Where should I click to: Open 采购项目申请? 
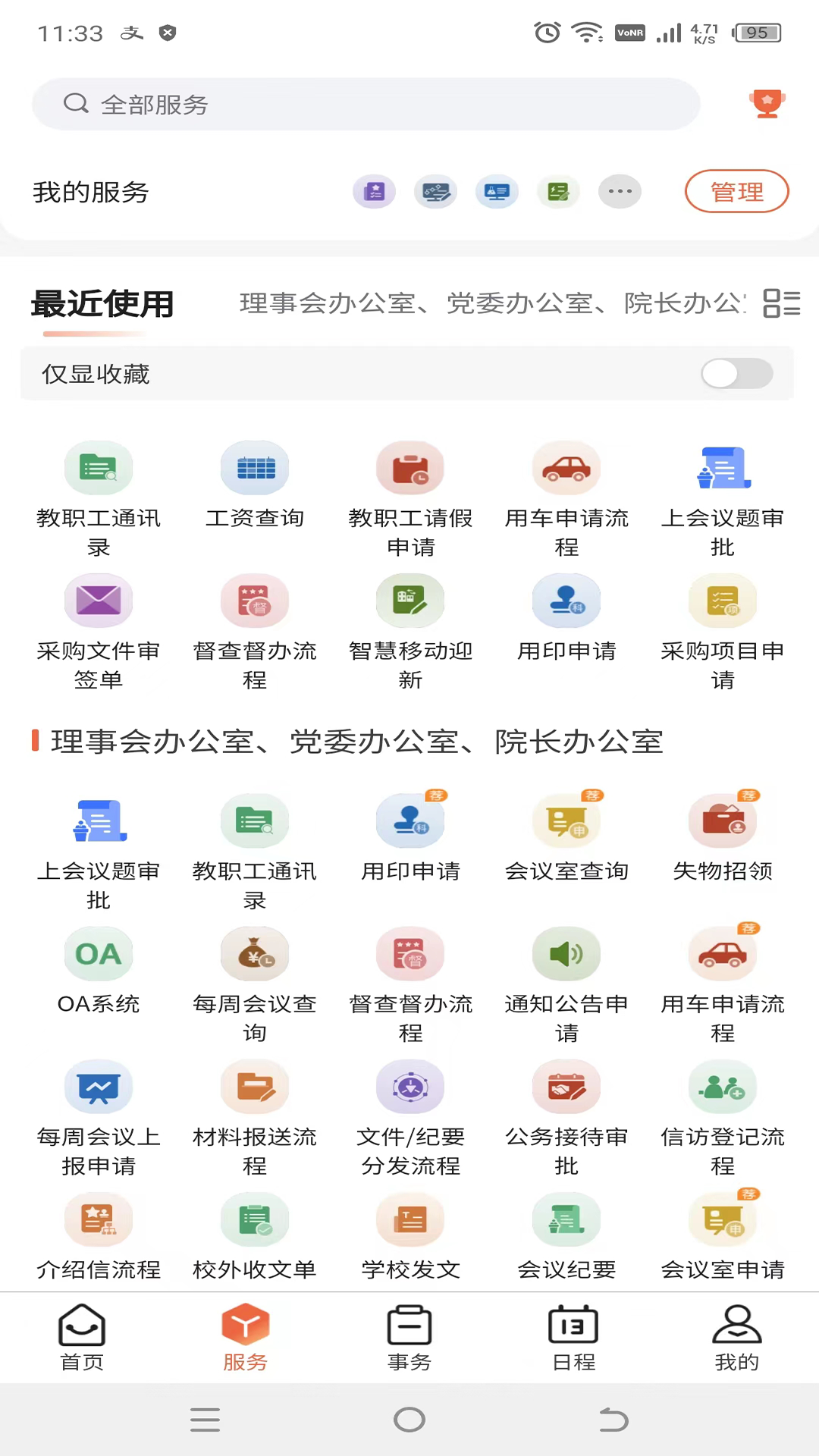pos(723,629)
